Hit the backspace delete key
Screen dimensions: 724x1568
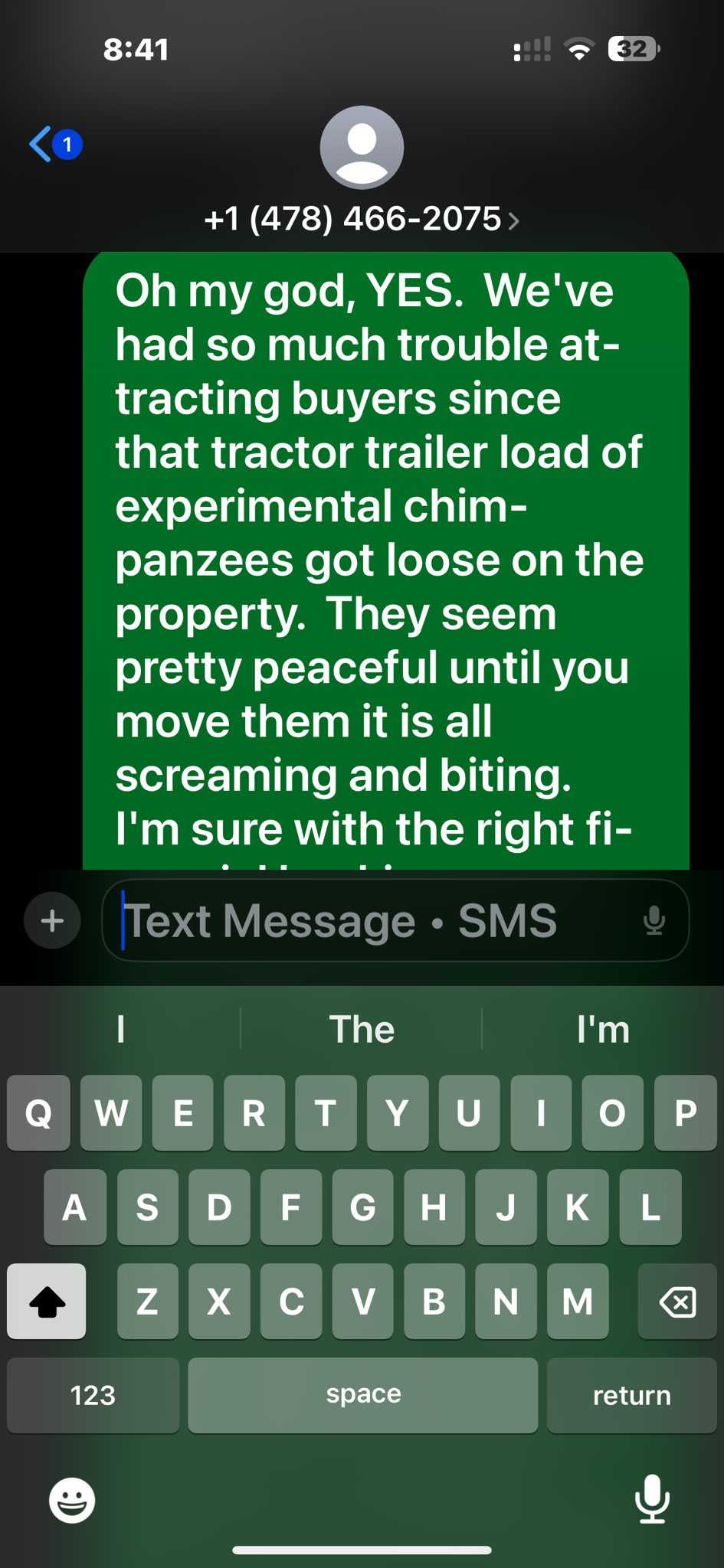pyautogui.click(x=677, y=1302)
